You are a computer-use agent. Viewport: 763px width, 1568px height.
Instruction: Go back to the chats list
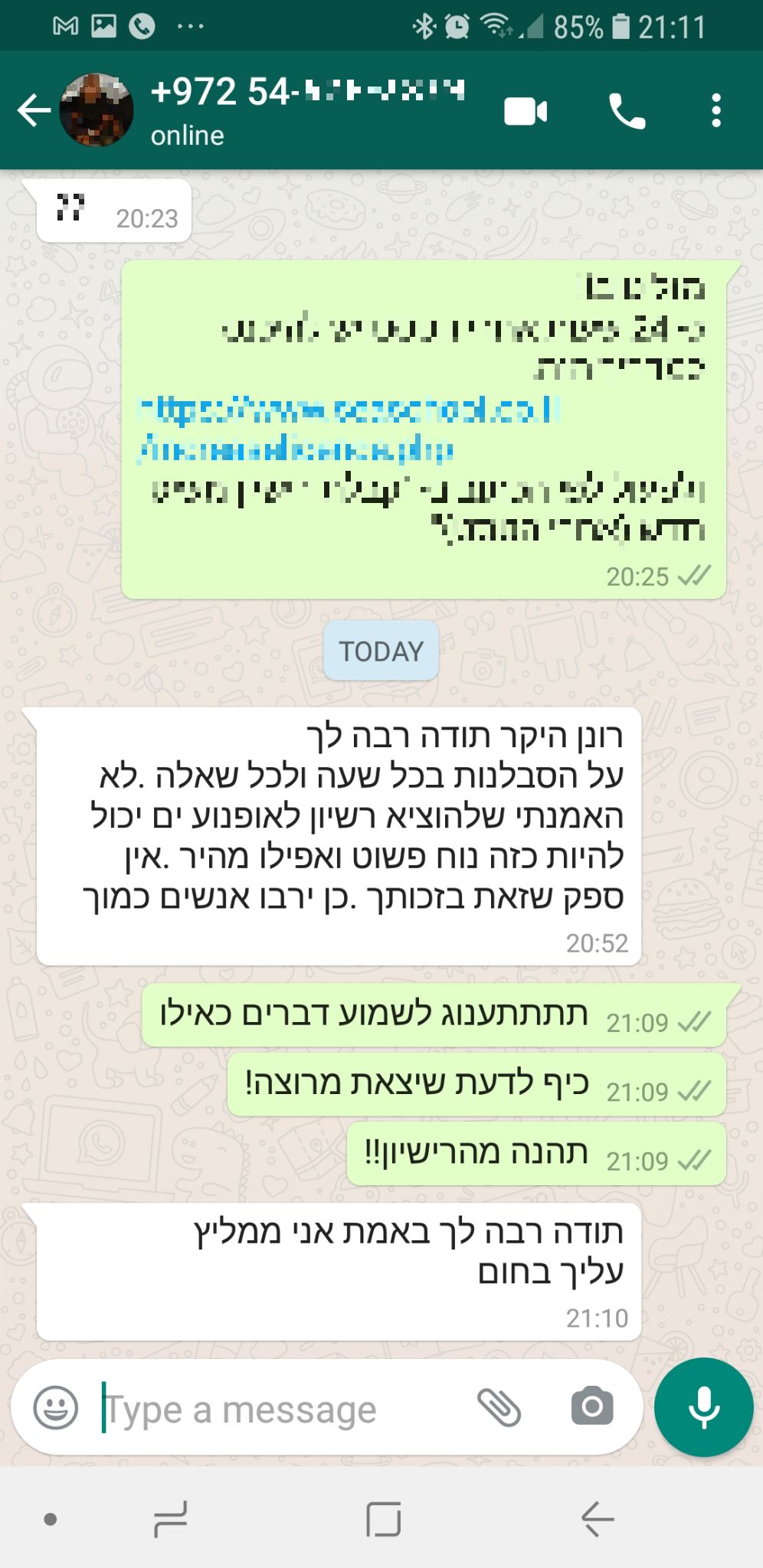(x=34, y=111)
